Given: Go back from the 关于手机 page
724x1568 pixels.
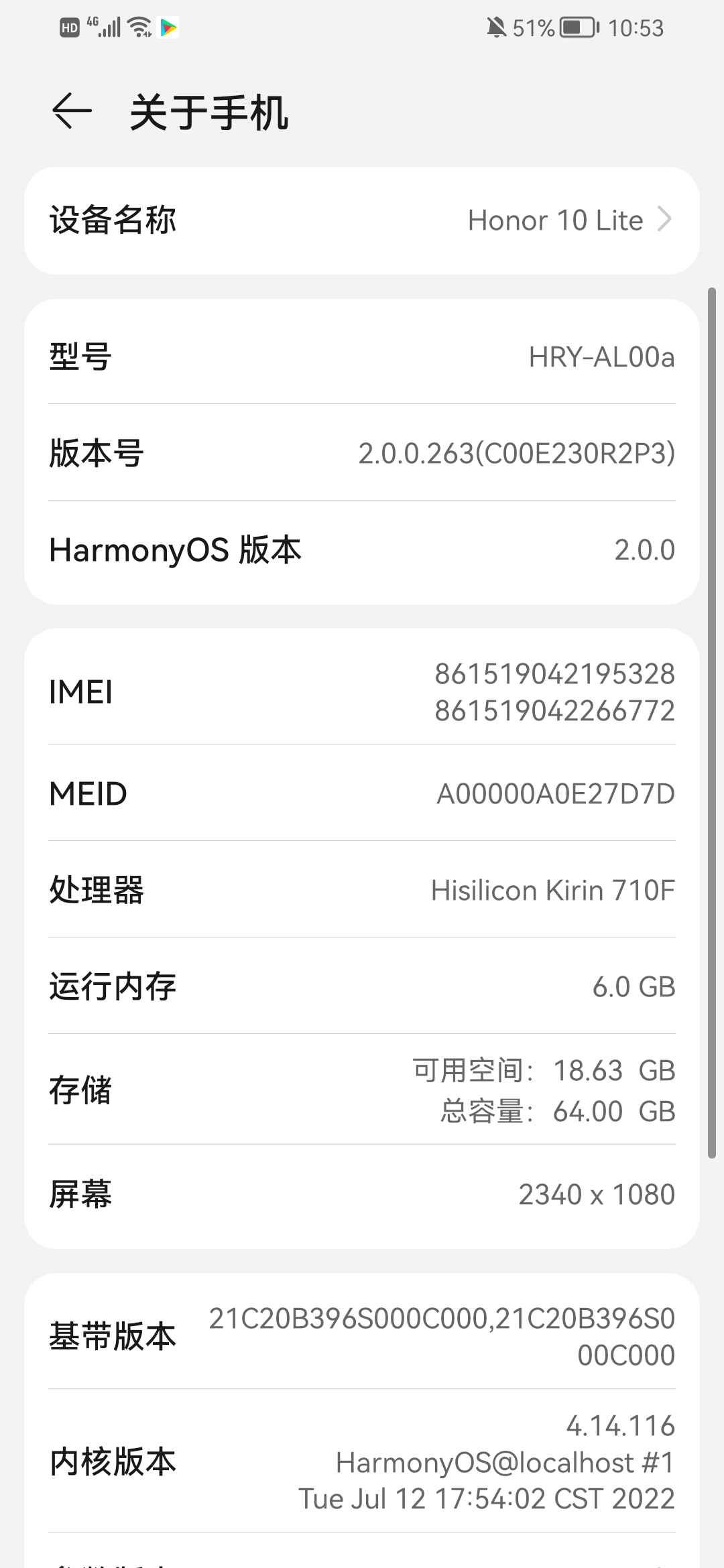Looking at the screenshot, I should click(x=72, y=111).
